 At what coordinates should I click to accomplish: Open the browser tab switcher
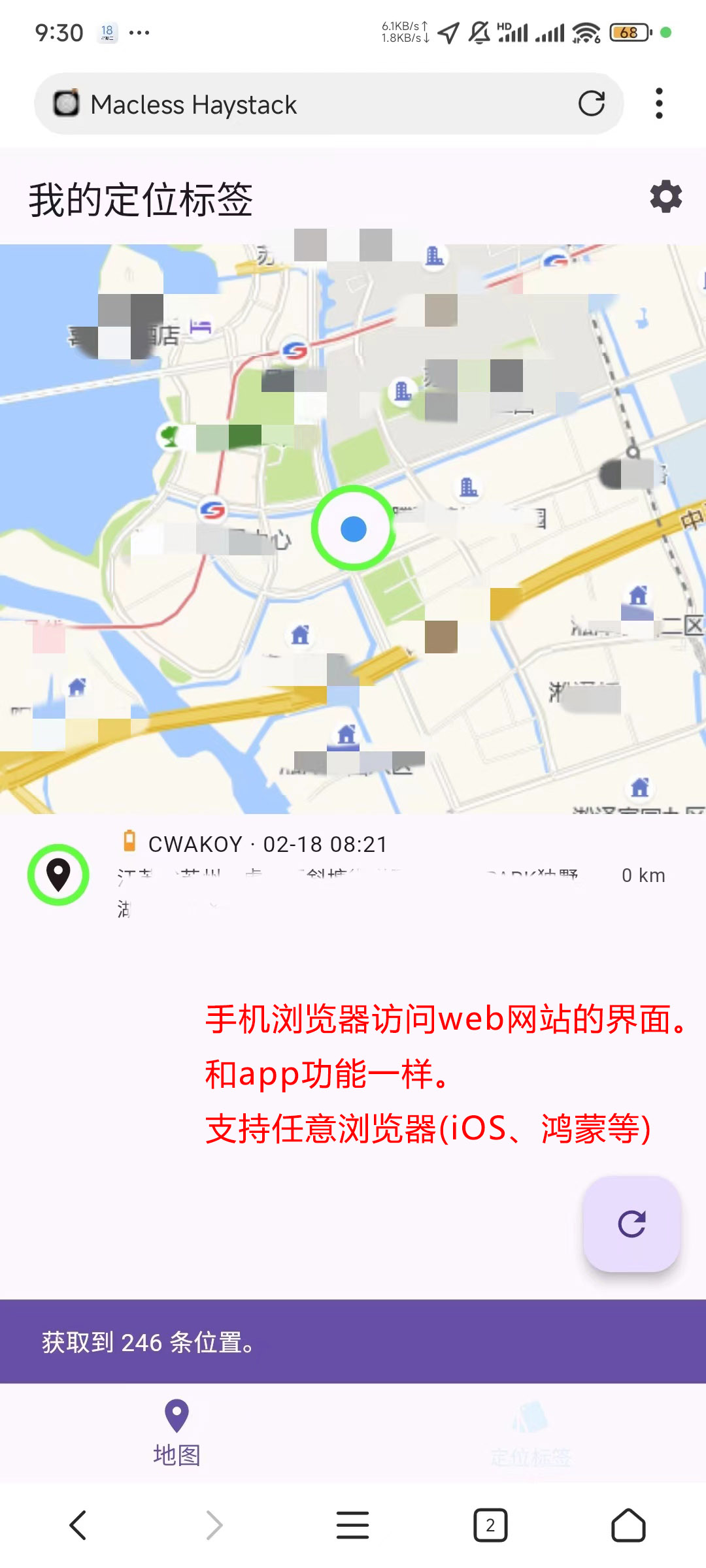[490, 1526]
